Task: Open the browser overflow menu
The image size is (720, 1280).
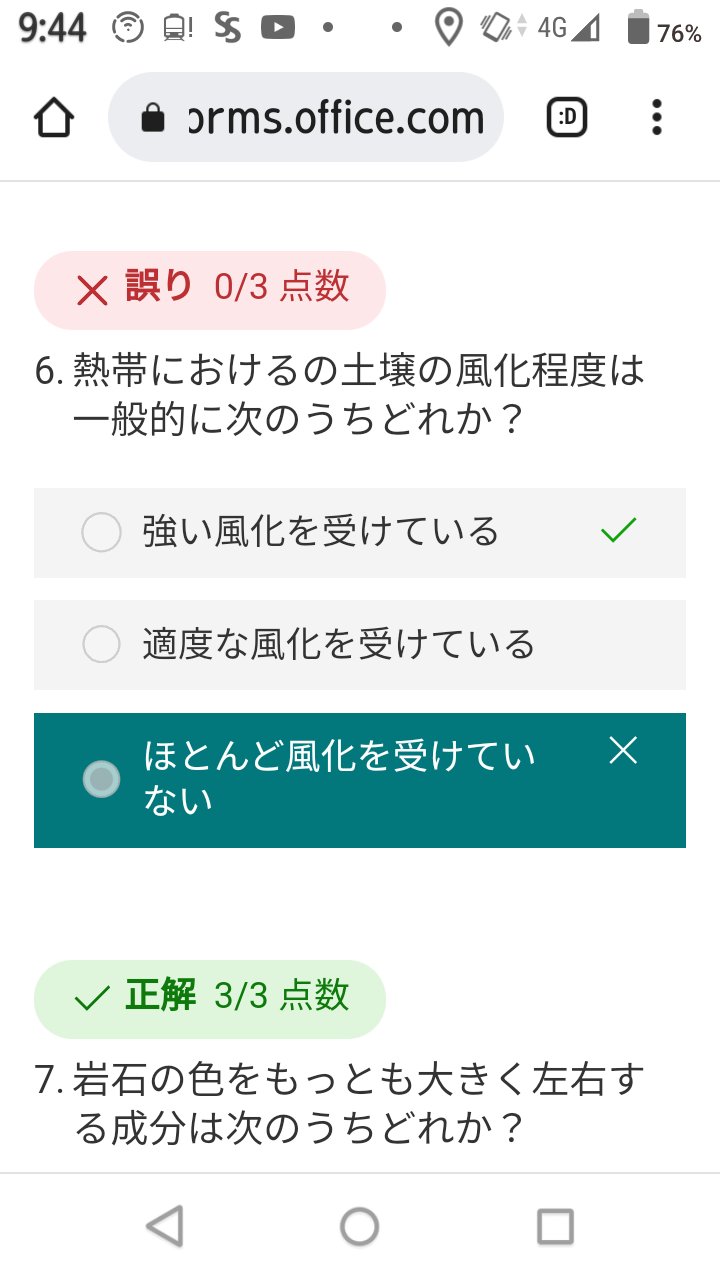Action: [656, 119]
